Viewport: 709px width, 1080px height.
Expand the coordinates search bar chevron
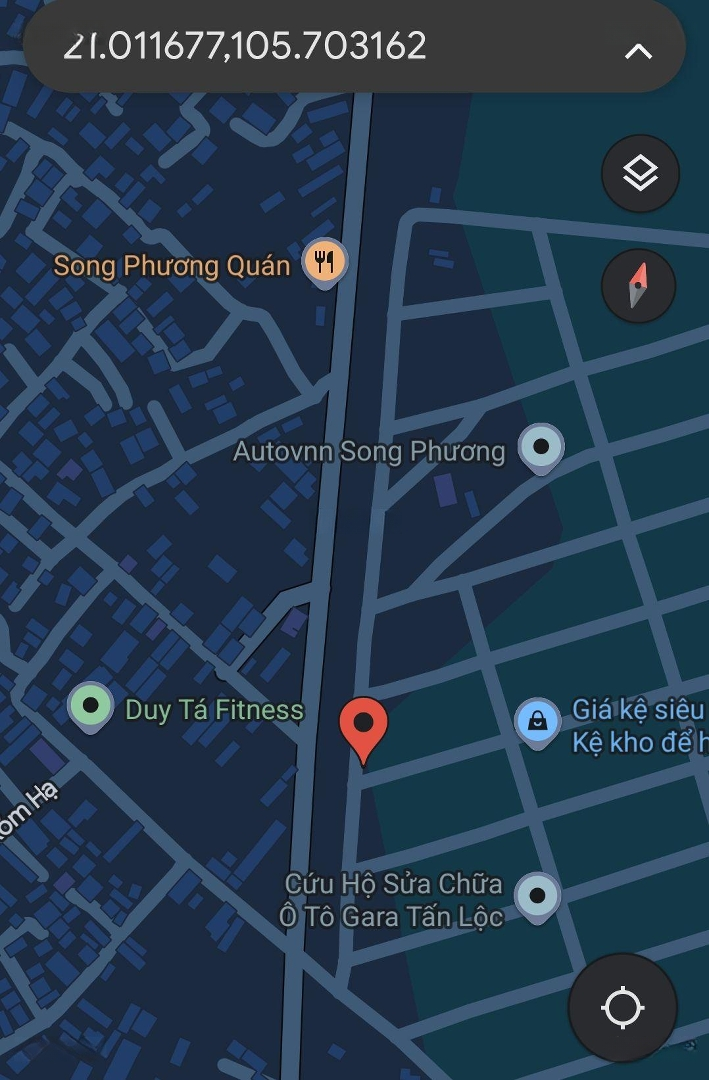pos(638,51)
